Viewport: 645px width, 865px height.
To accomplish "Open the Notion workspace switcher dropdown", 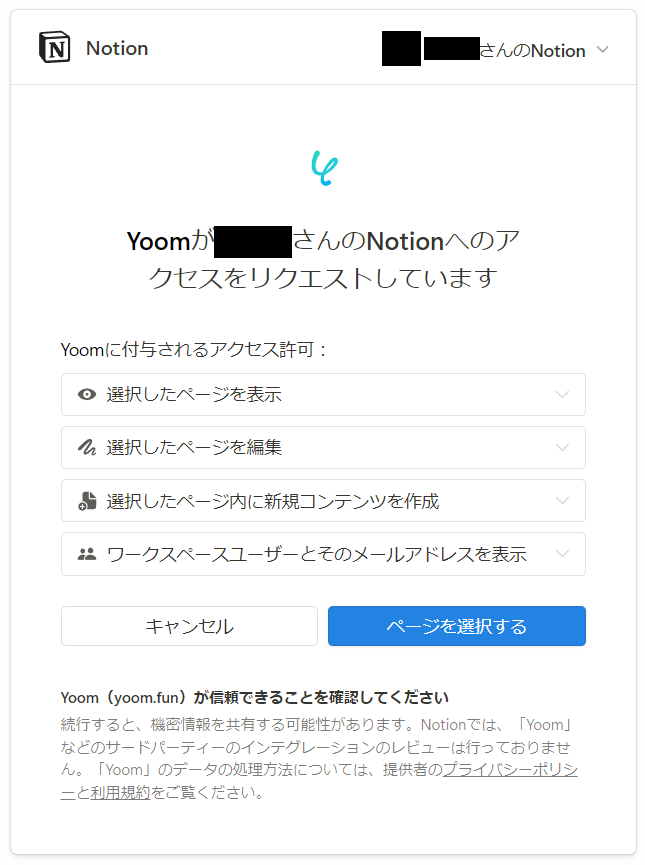I will pos(601,50).
